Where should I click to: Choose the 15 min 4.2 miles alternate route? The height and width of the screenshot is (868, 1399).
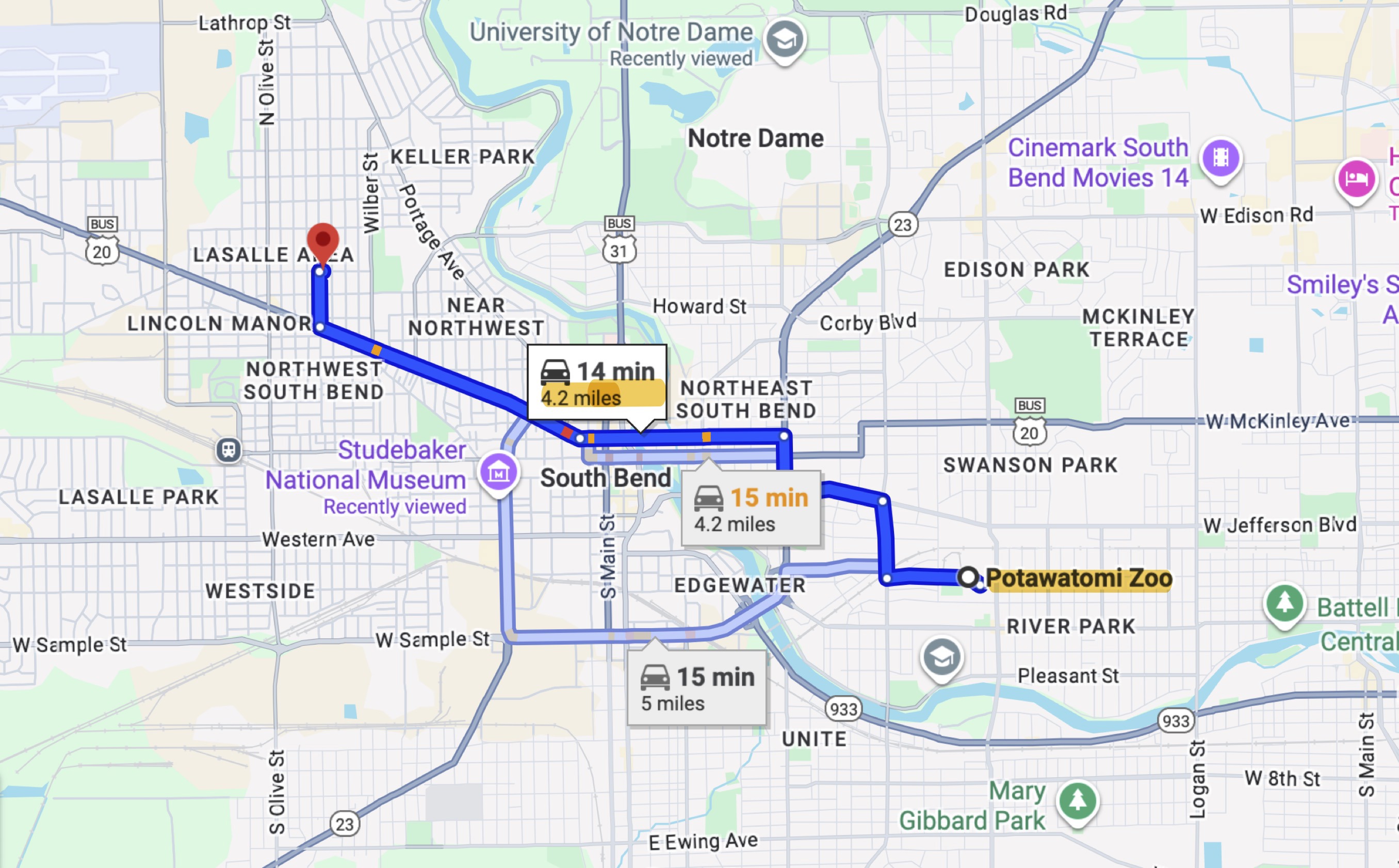click(751, 508)
